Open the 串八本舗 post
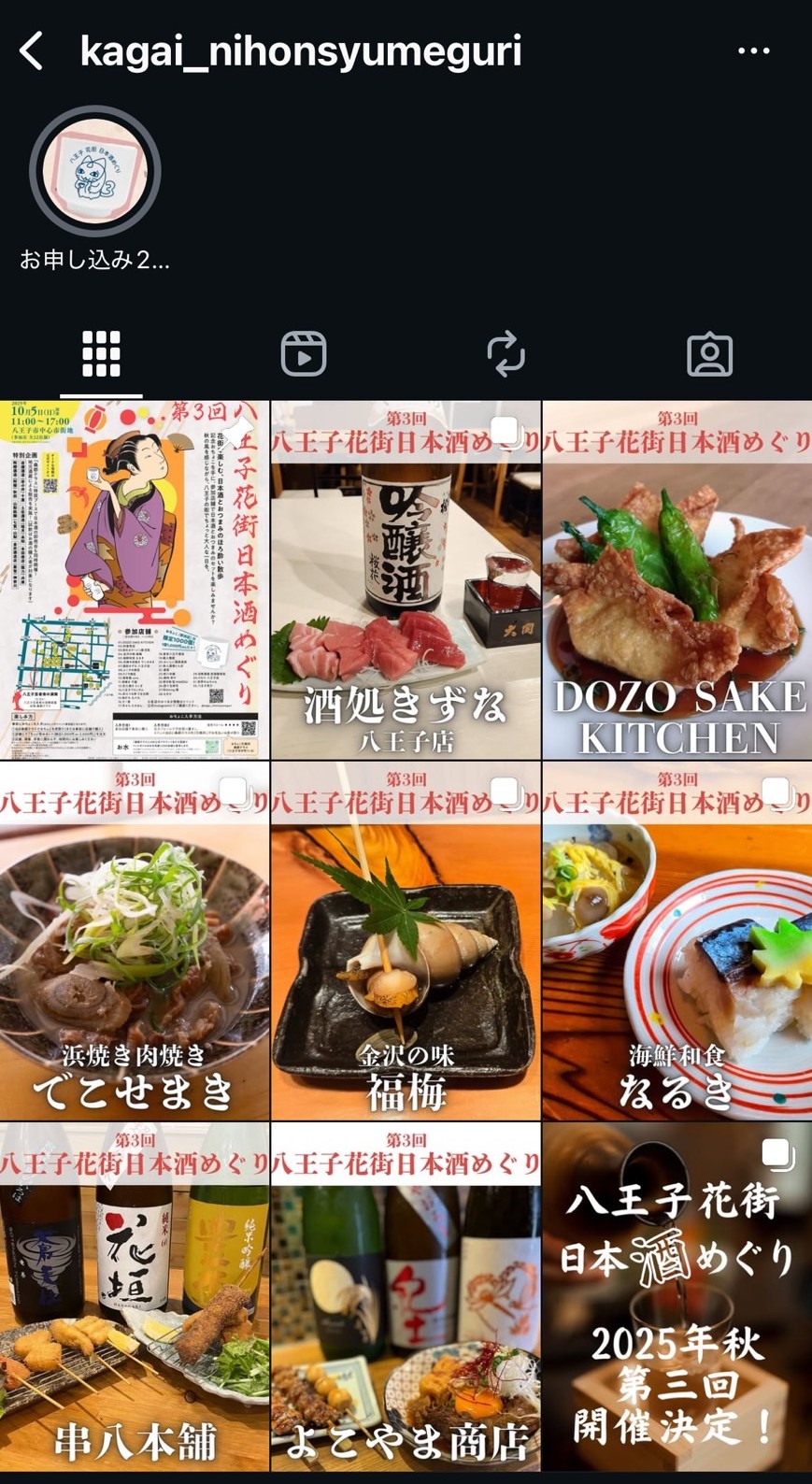Viewport: 812px width, 1484px height. click(135, 1297)
